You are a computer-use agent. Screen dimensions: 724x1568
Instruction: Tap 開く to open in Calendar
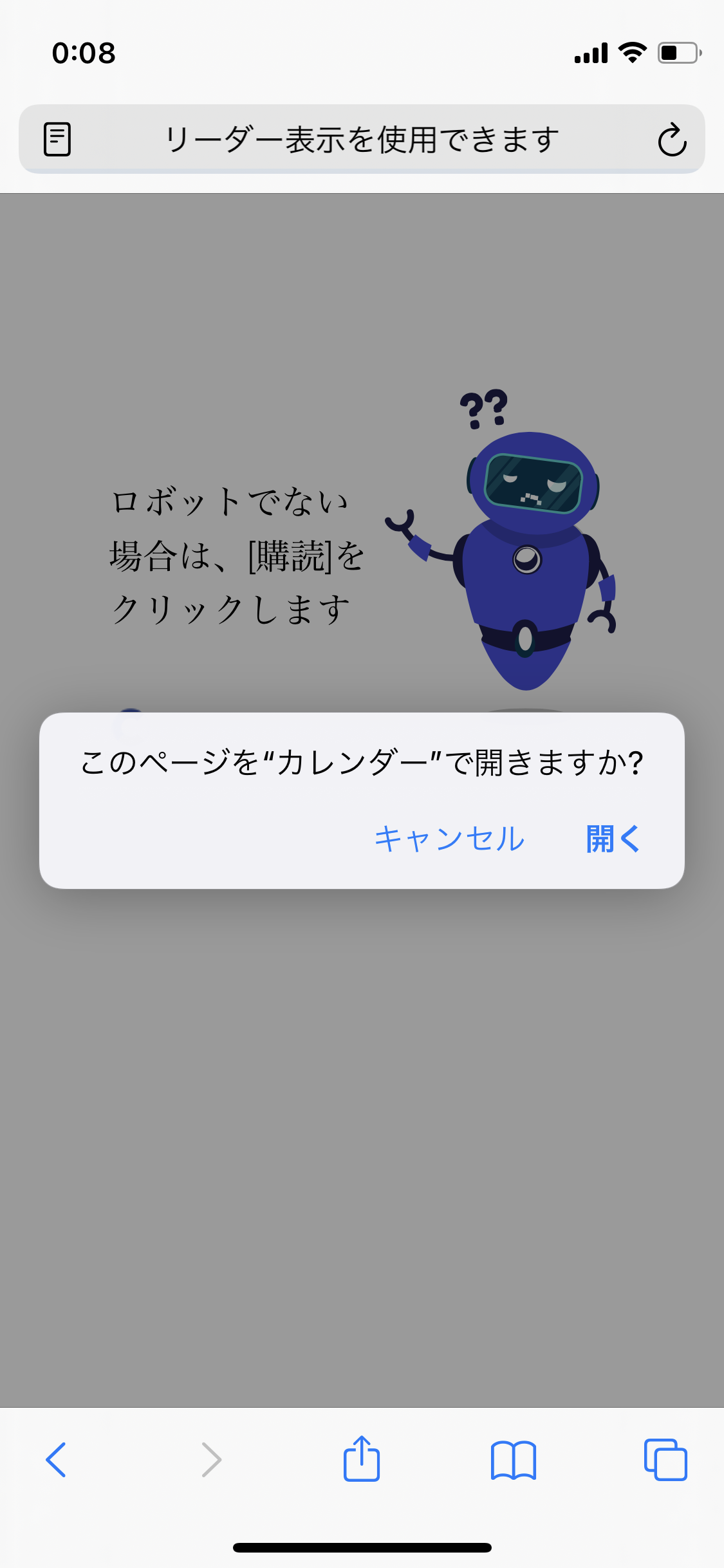pos(613,839)
